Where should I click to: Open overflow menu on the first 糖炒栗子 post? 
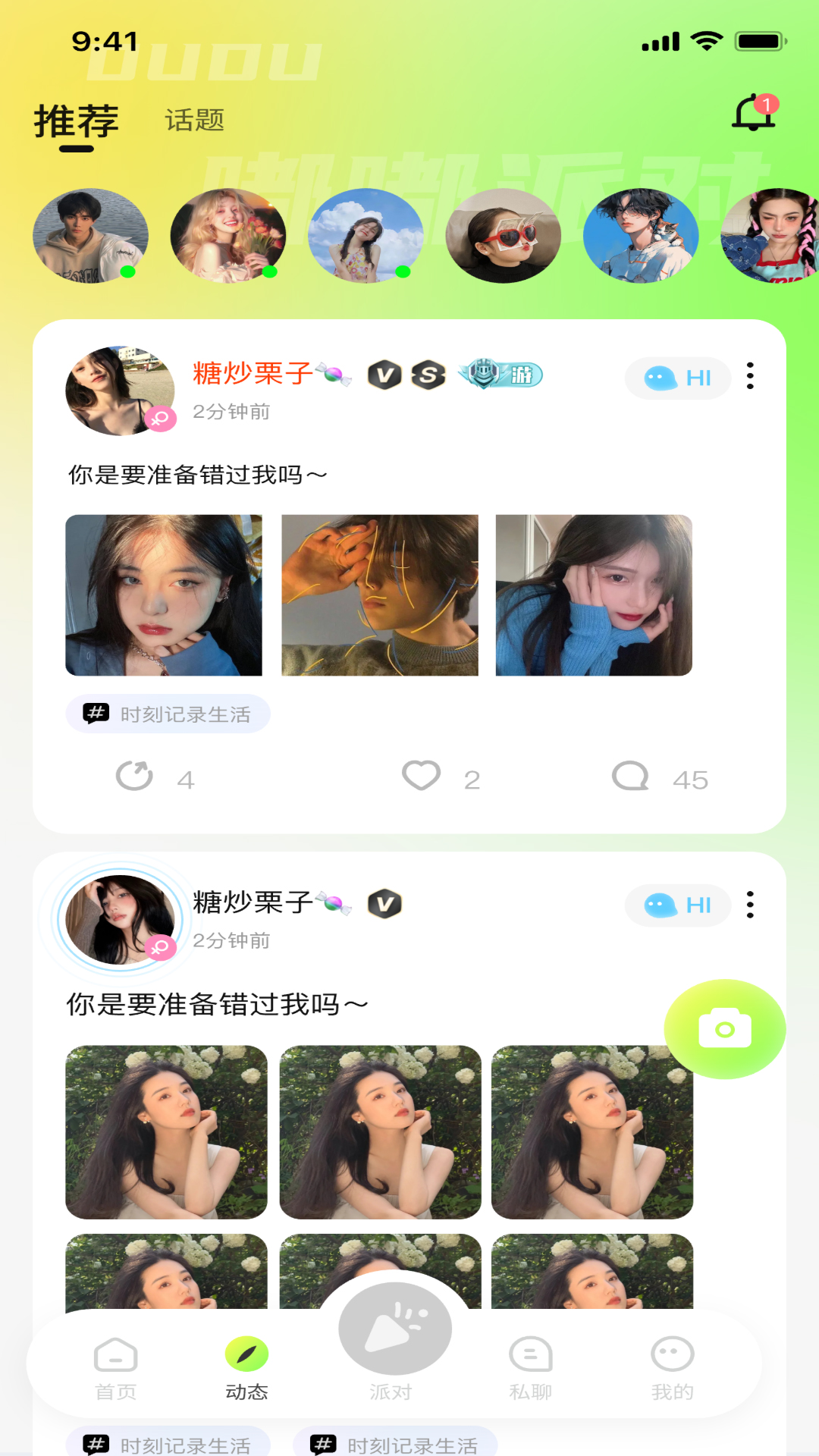[x=750, y=376]
